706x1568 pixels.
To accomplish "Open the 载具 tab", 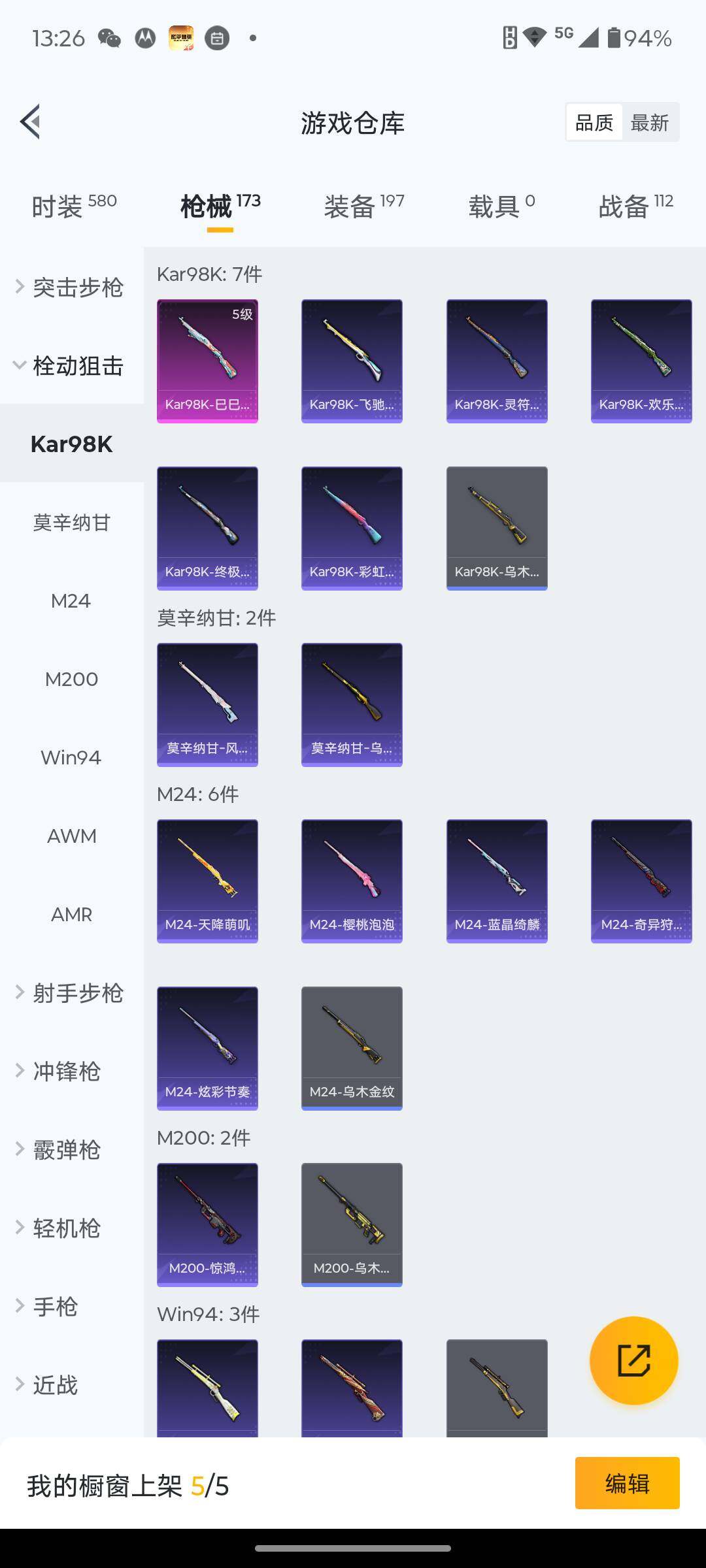I will [x=501, y=206].
